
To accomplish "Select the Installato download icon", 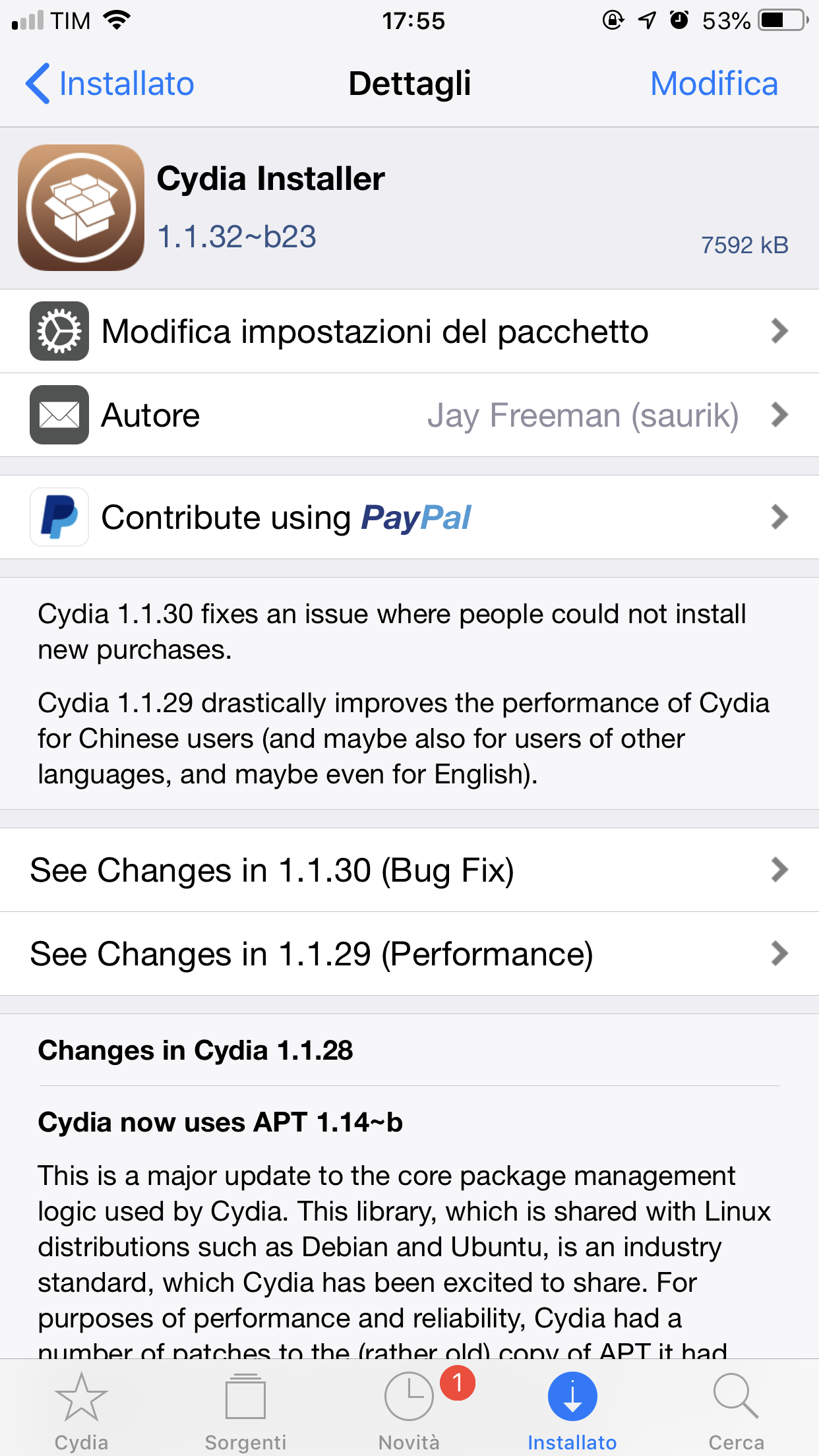I will [573, 1395].
